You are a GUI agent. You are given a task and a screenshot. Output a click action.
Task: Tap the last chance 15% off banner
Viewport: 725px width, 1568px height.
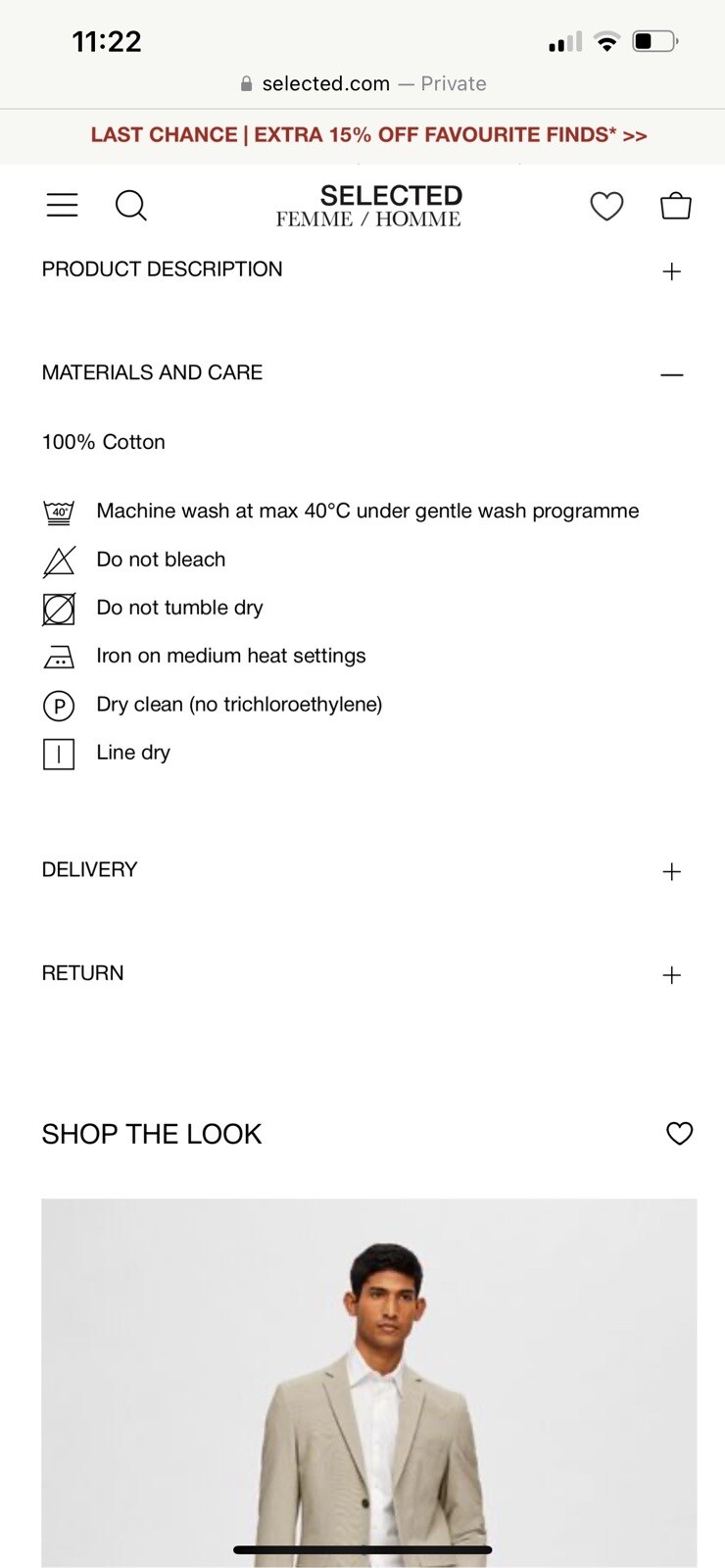[368, 135]
